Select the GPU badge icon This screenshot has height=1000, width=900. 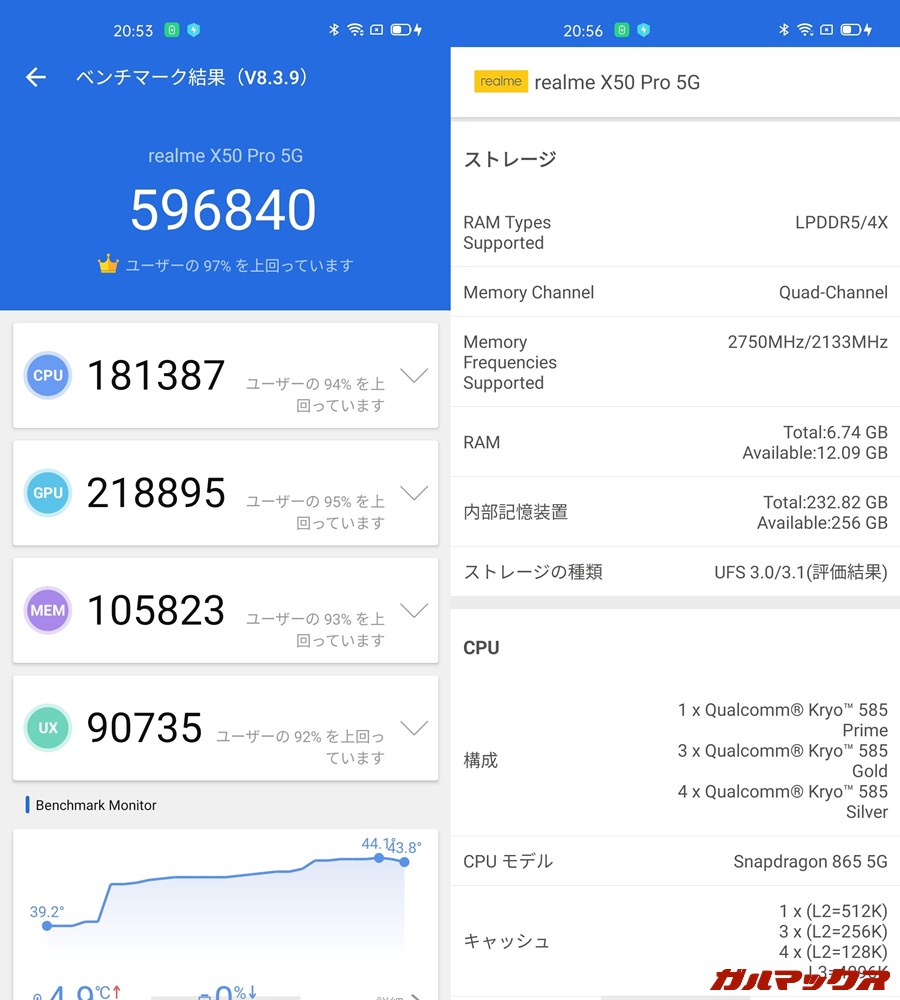click(x=47, y=493)
